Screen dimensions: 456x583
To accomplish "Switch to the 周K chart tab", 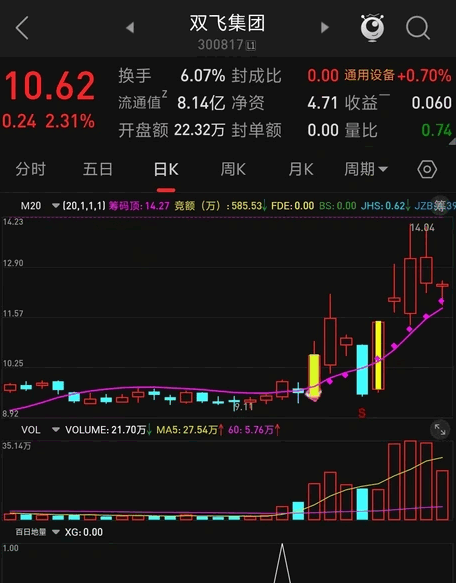I will (233, 170).
